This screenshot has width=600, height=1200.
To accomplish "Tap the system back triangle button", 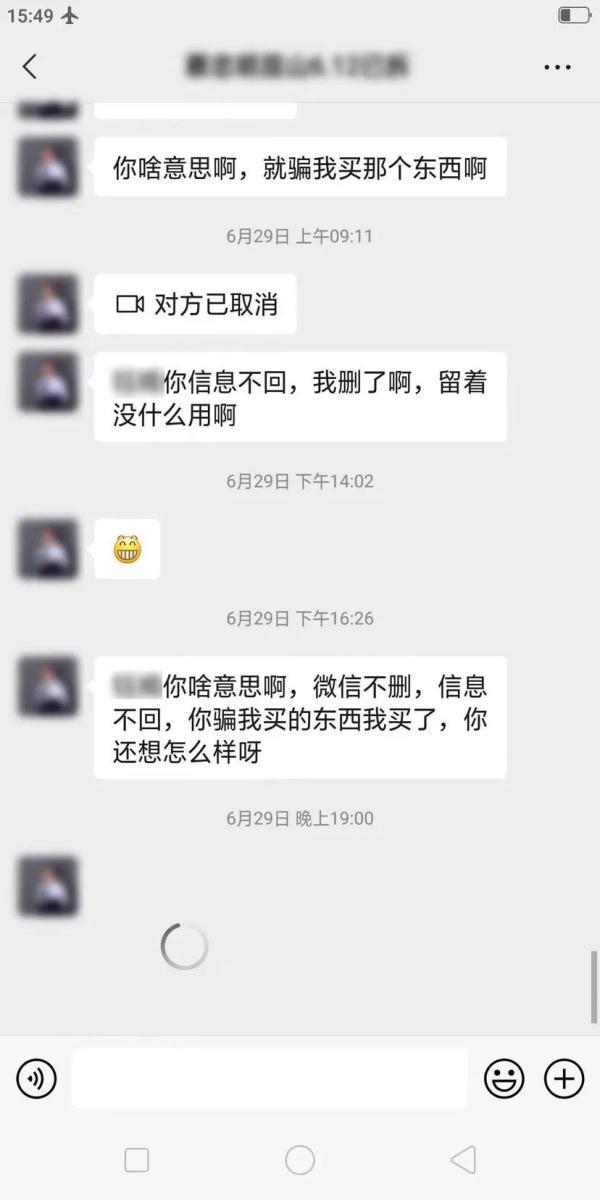I will [463, 1160].
